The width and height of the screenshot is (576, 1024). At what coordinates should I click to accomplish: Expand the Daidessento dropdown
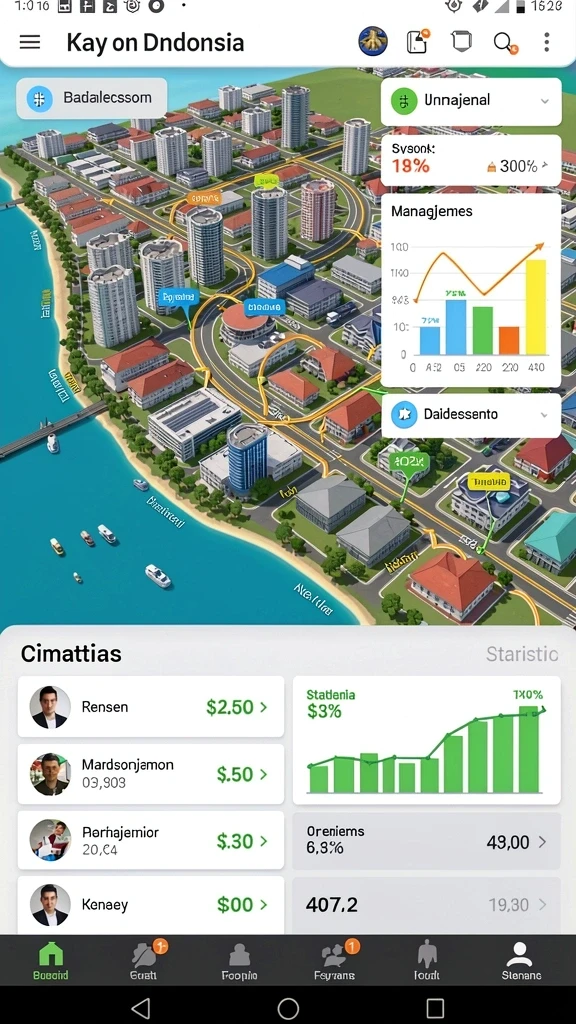(x=471, y=415)
